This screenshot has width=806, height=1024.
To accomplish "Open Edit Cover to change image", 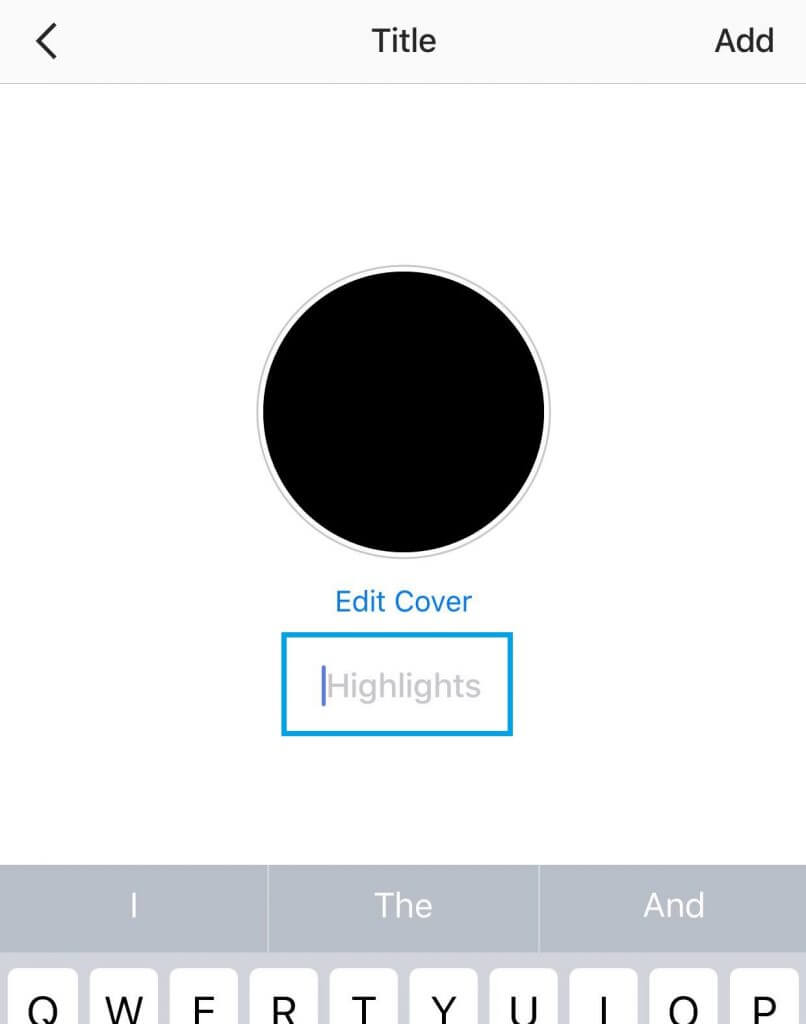I will click(x=403, y=601).
